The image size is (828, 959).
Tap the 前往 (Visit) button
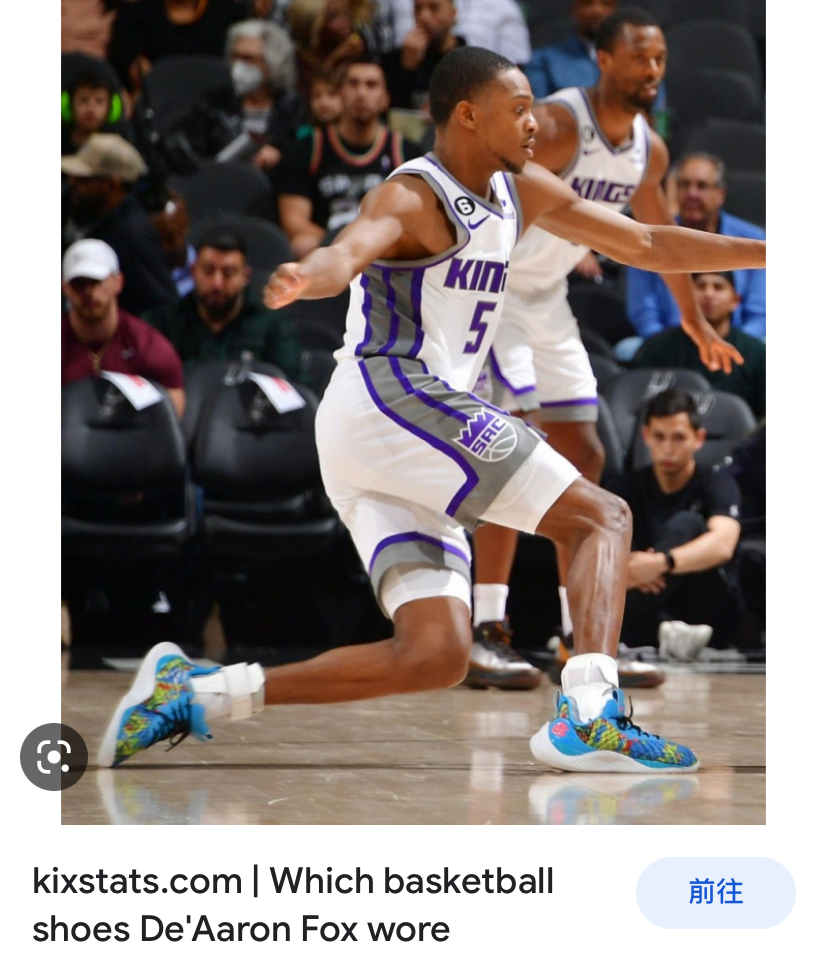tap(716, 892)
